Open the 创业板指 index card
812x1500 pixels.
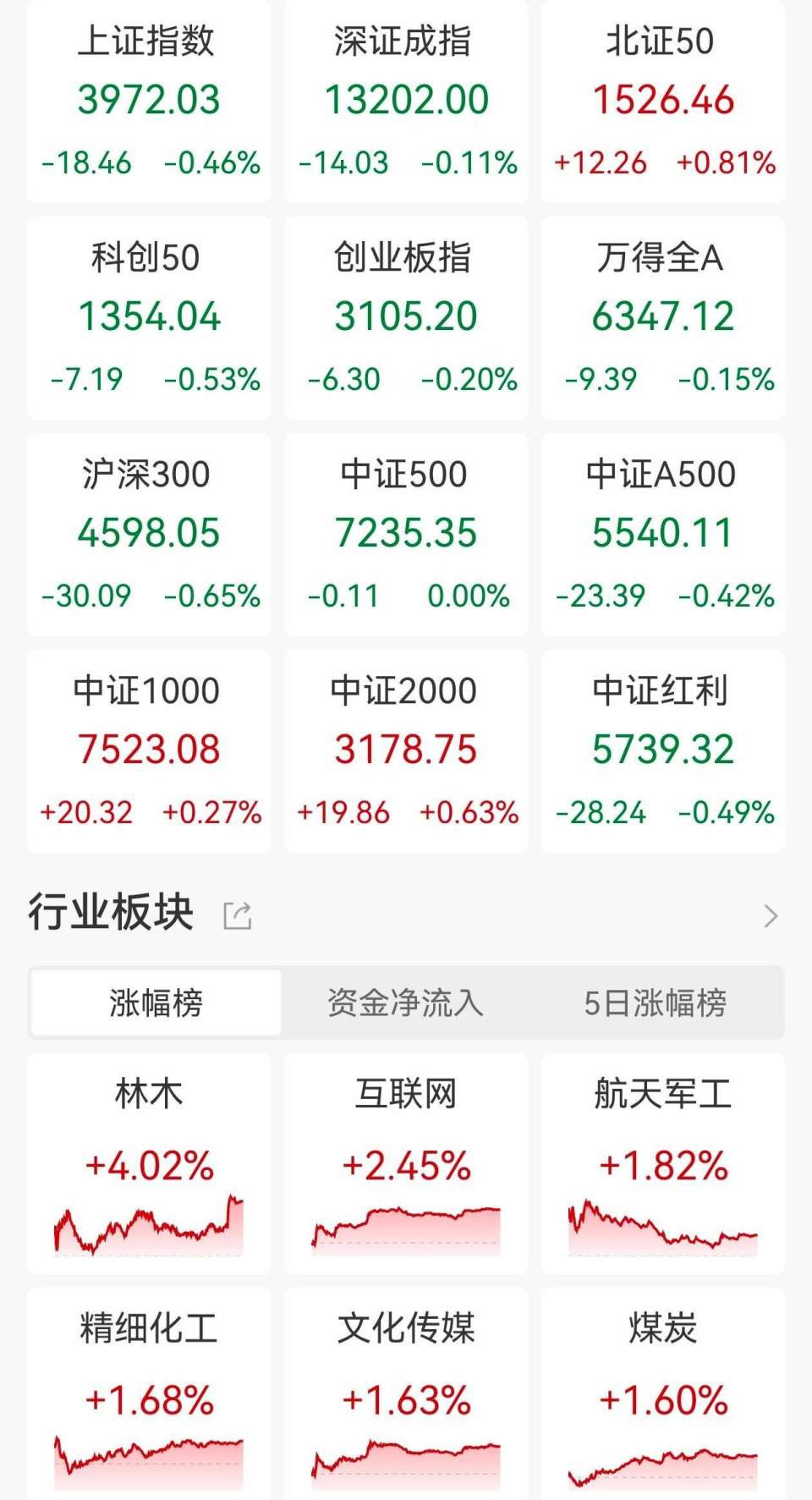click(405, 317)
